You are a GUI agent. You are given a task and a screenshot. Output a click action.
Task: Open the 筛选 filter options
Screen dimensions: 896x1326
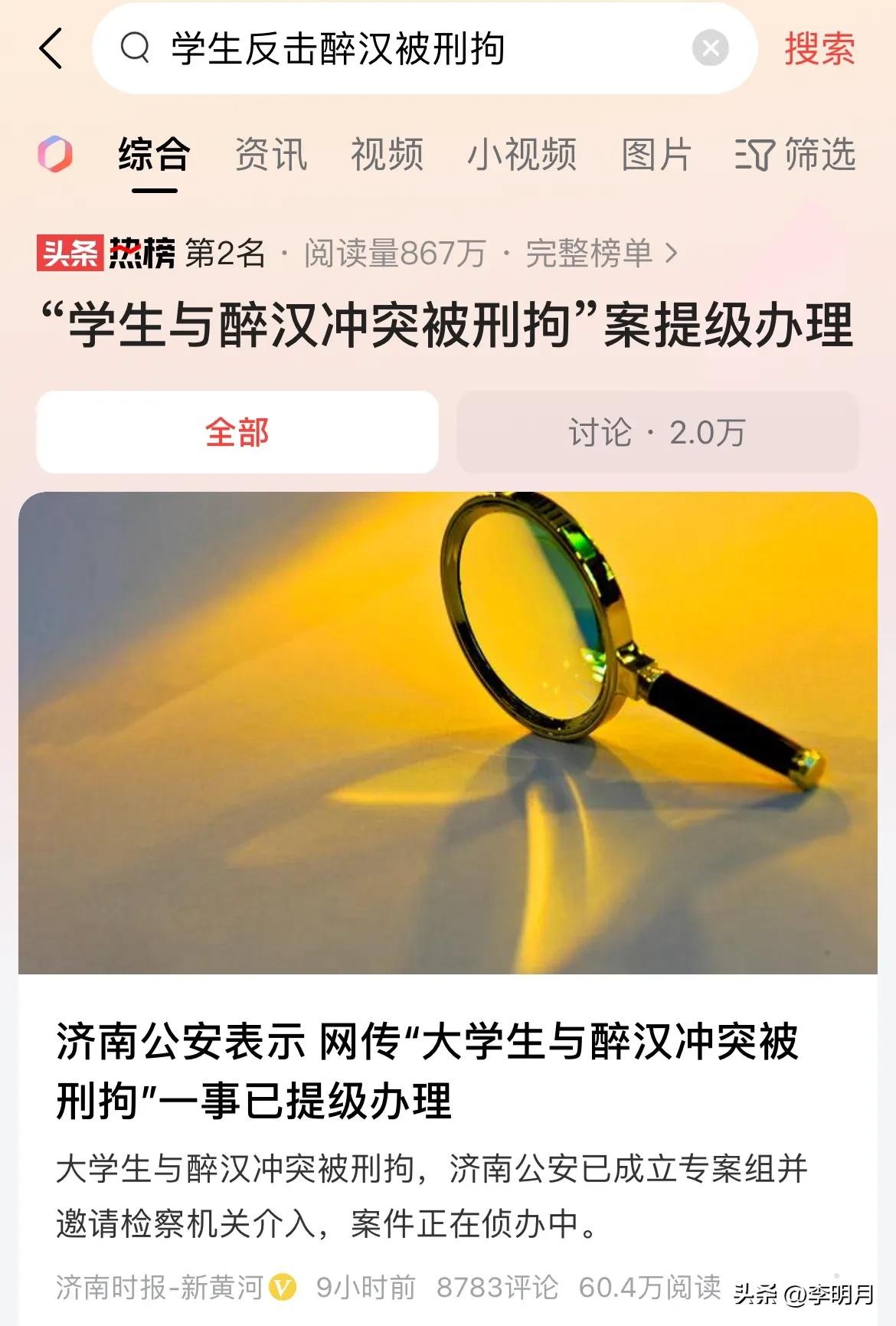pos(796,154)
